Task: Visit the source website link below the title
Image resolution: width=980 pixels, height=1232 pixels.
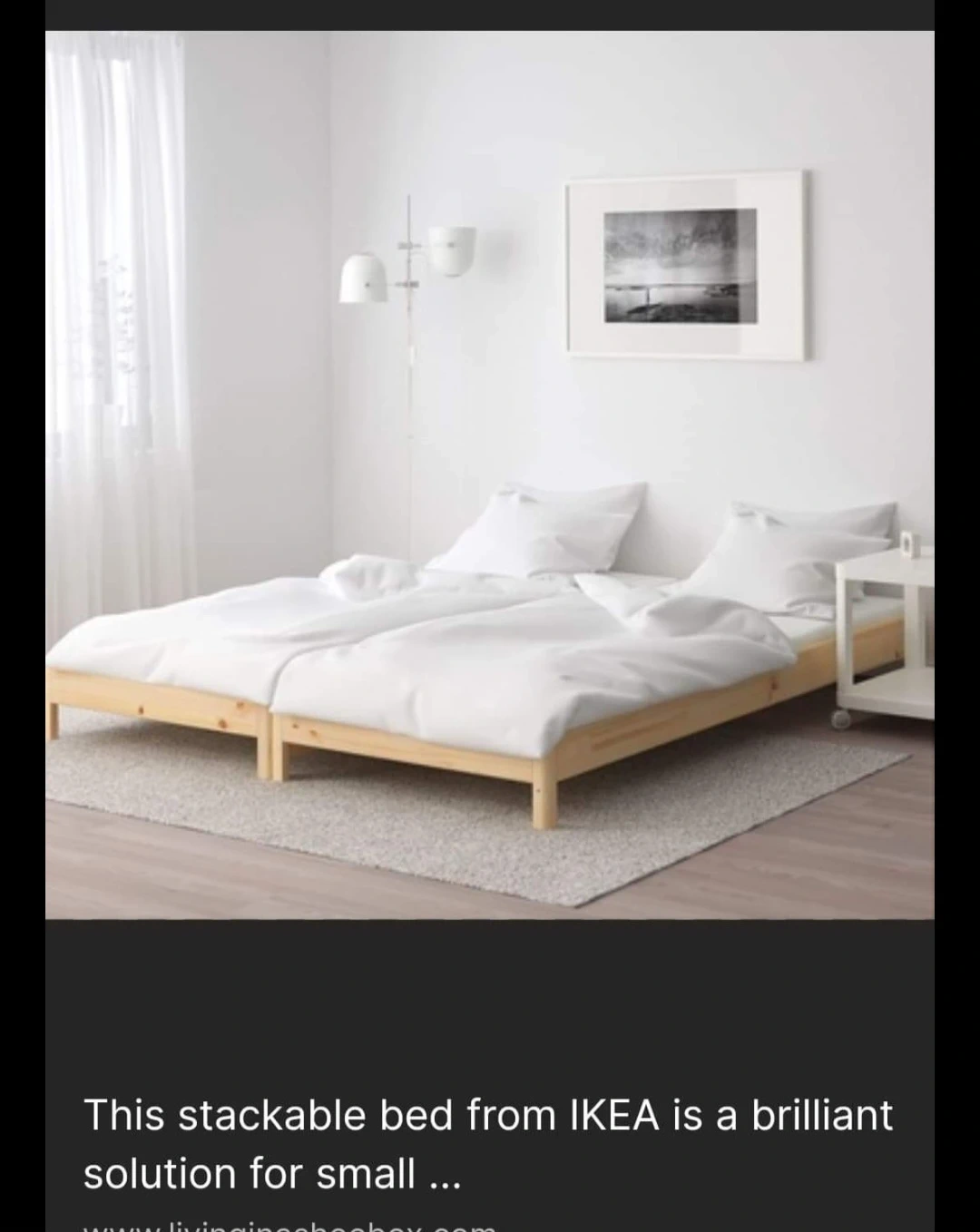Action: [x=290, y=1225]
